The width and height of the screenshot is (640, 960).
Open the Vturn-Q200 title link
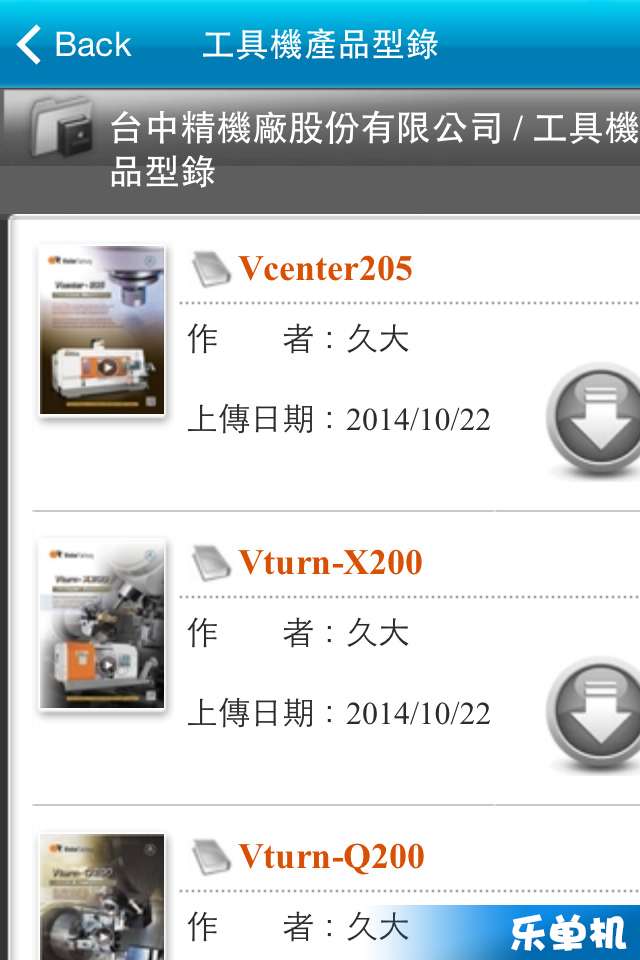tap(331, 856)
